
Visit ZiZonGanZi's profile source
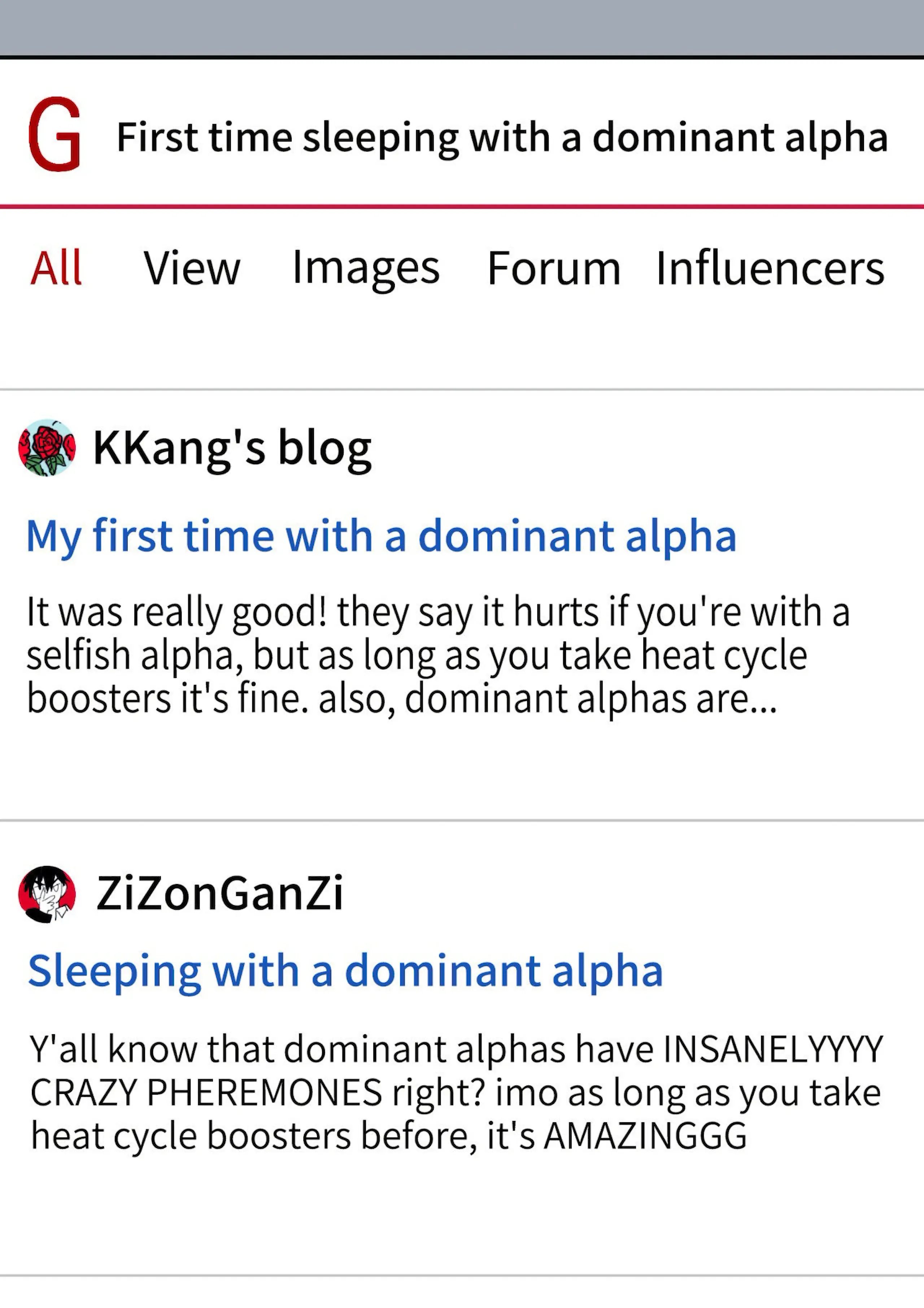(x=219, y=893)
